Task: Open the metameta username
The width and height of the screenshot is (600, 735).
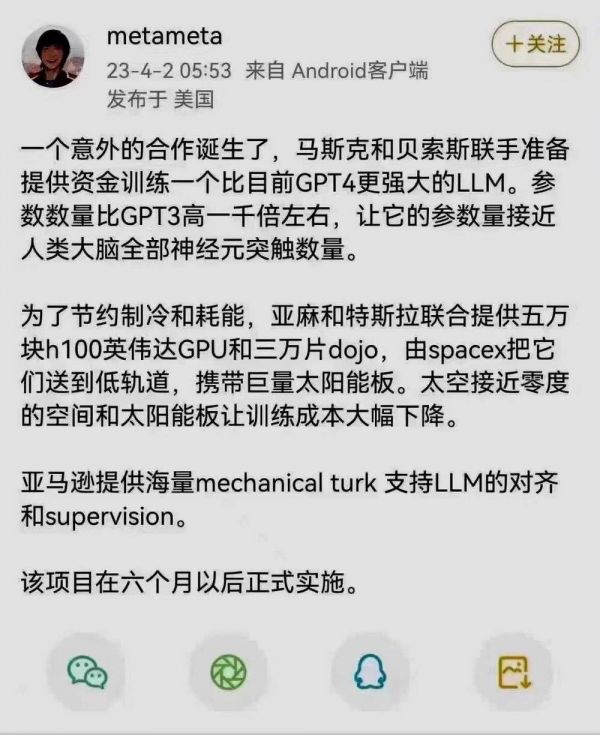Action: (x=165, y=37)
